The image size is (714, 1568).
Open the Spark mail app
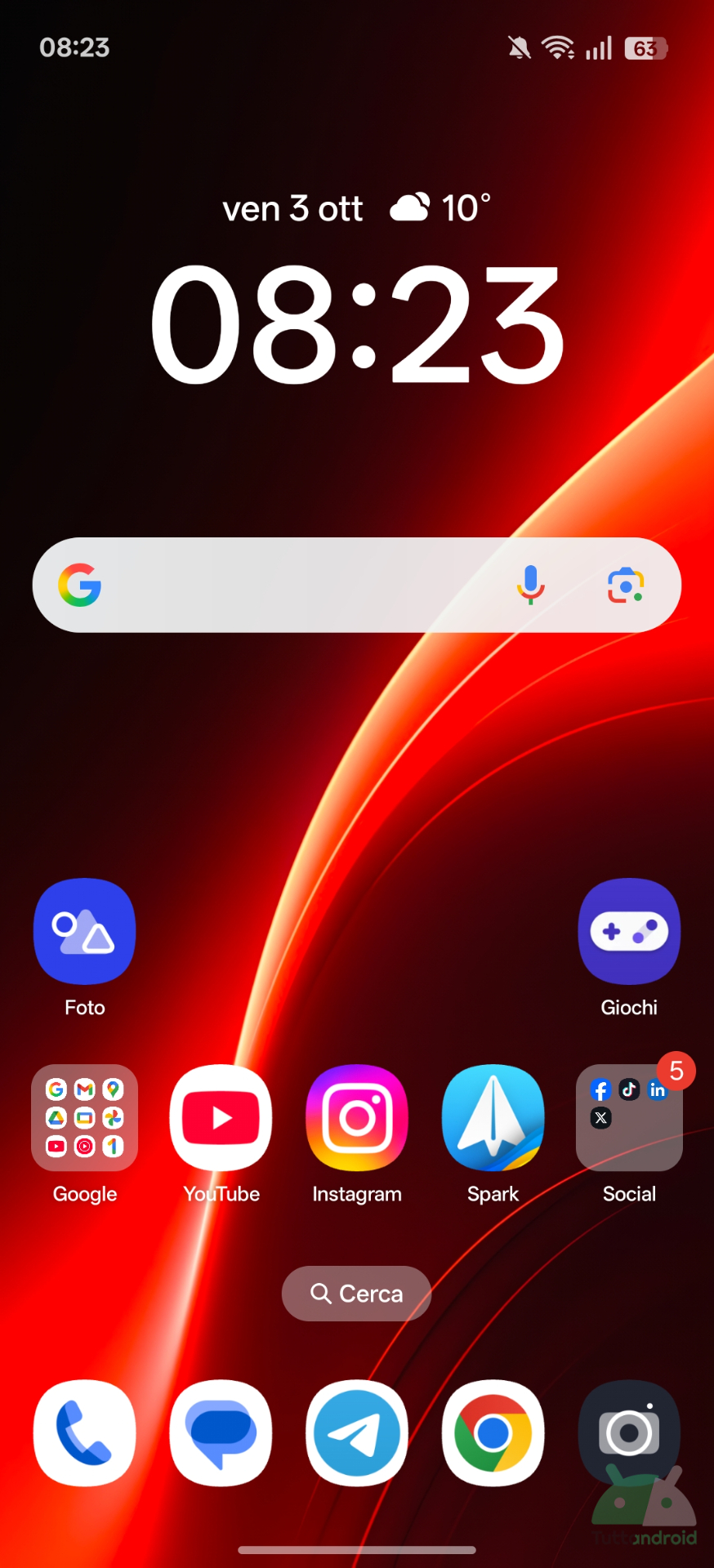(493, 1117)
